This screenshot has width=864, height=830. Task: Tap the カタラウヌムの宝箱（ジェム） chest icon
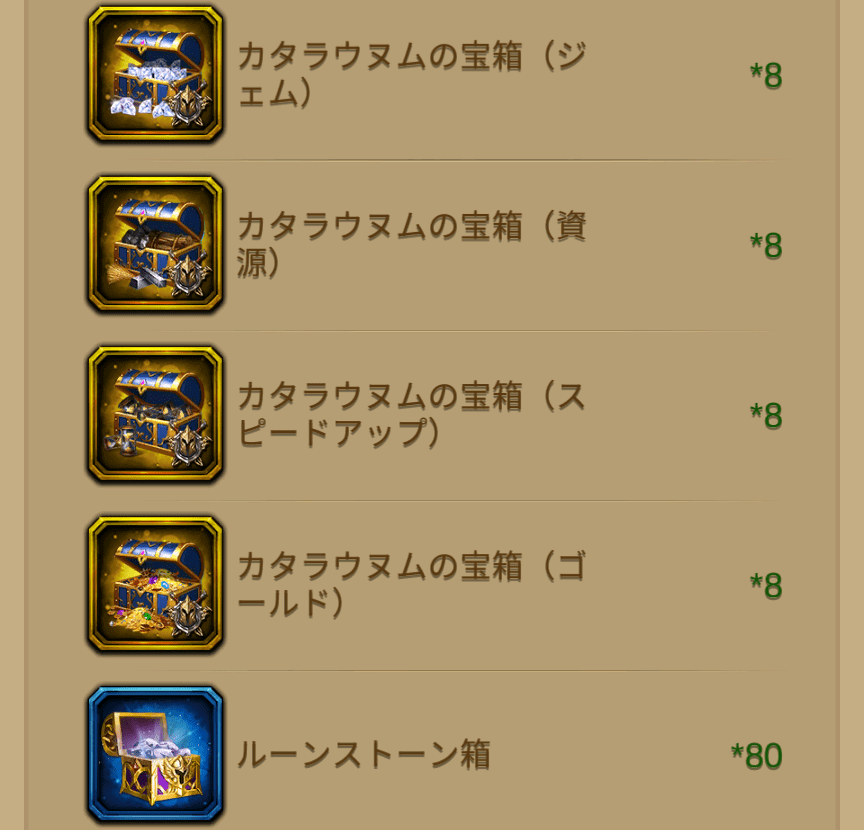coord(155,74)
